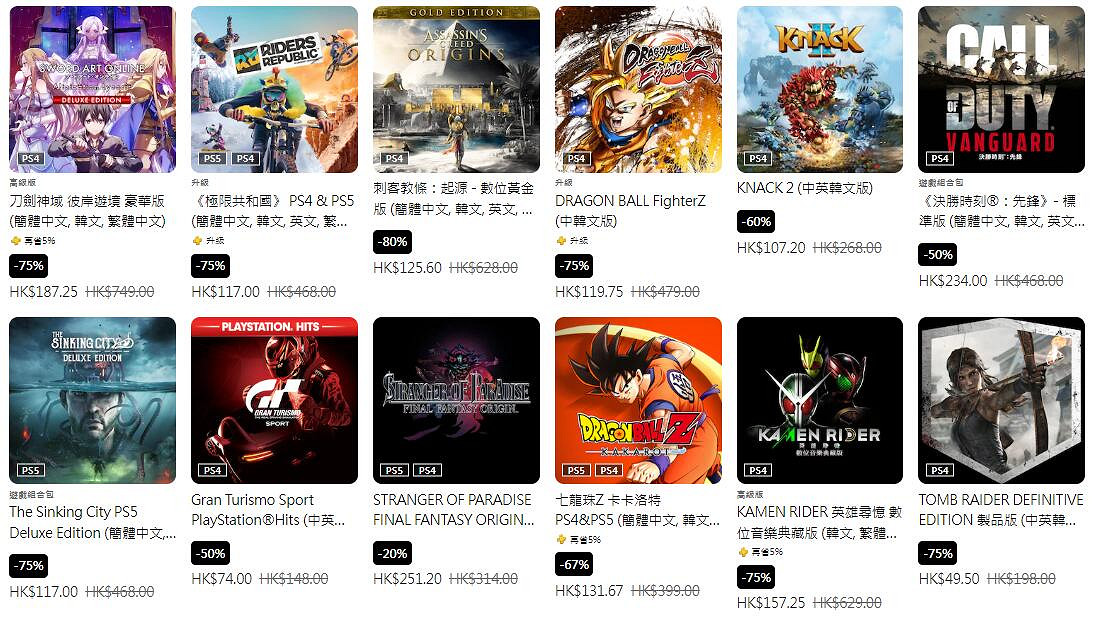1096x618 pixels.
Task: Open the DRAGON BALL FighterZ card
Action: 638,90
